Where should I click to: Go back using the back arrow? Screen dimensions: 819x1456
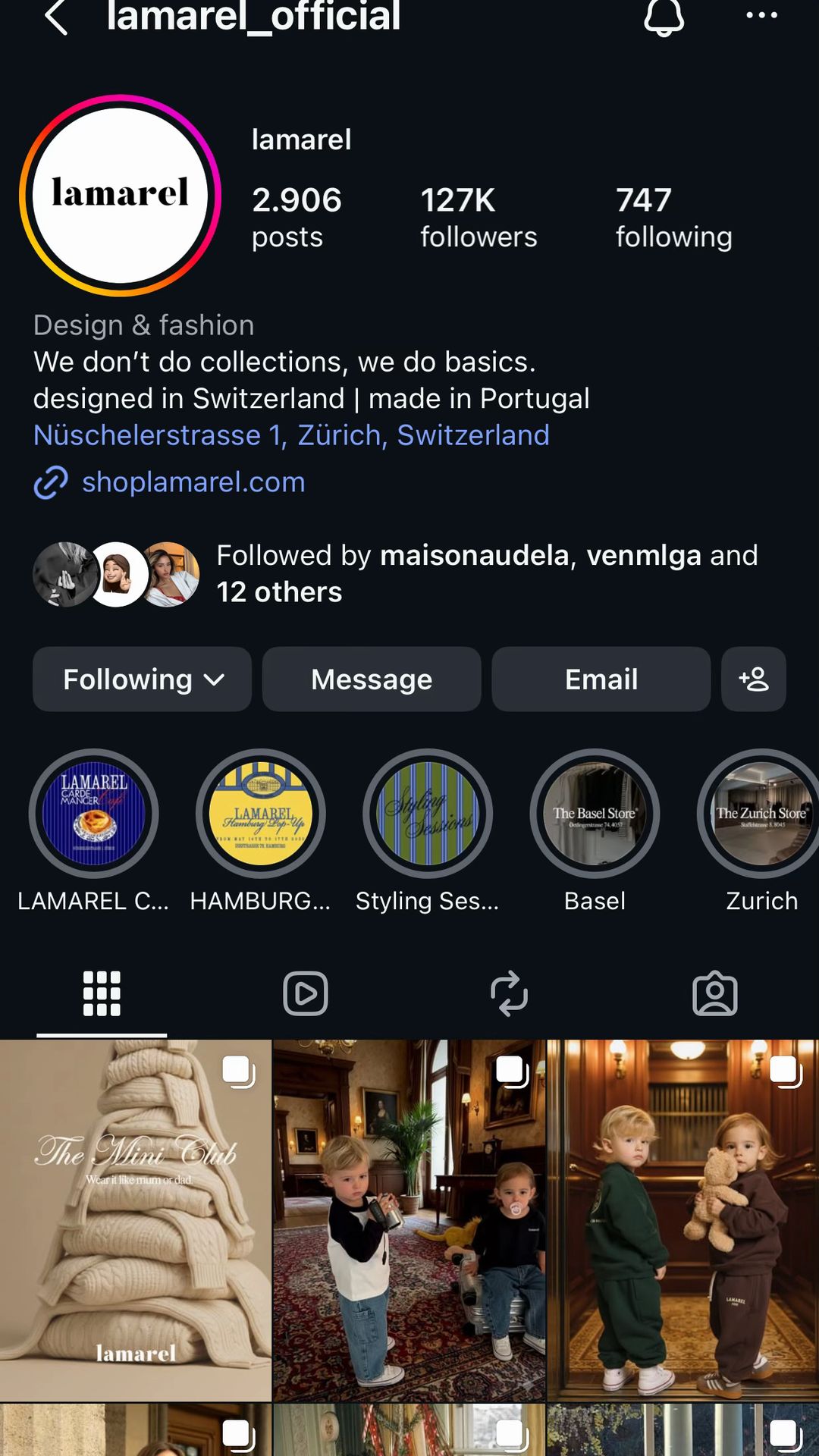click(57, 17)
